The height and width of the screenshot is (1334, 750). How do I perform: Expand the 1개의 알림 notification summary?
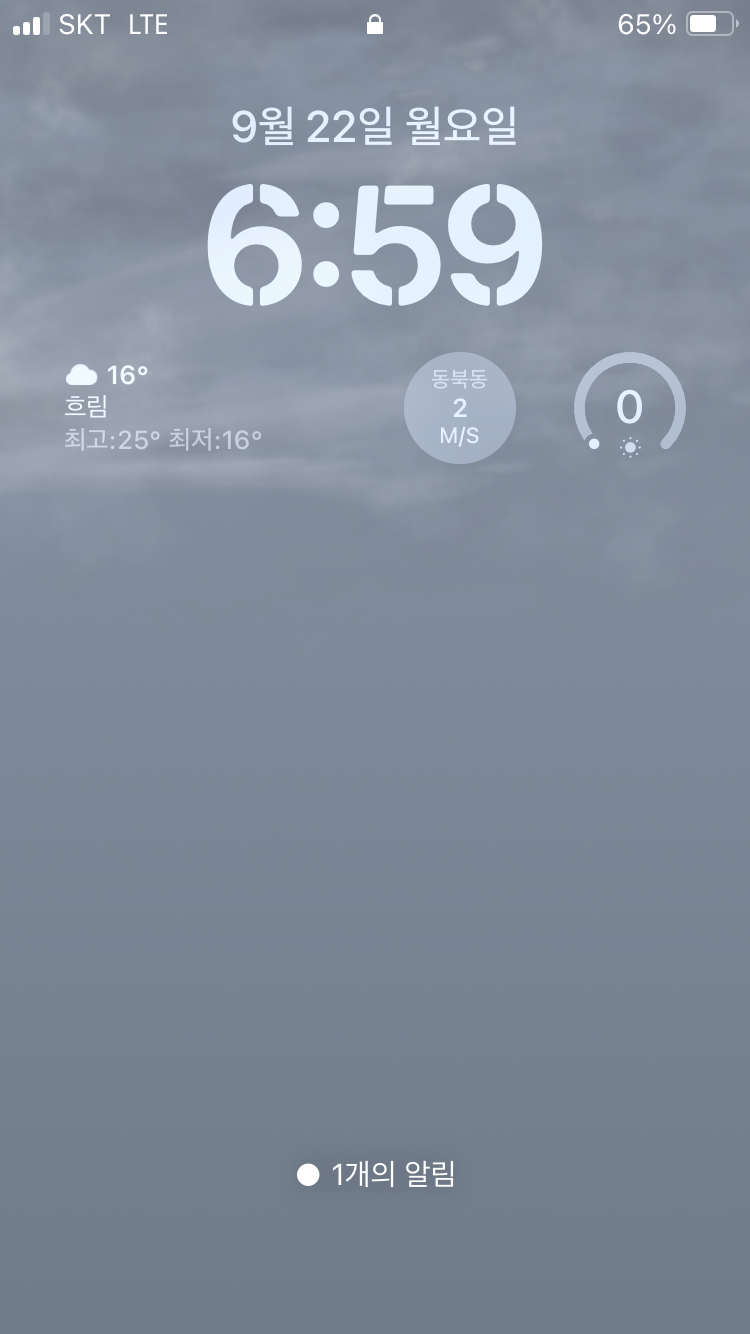pyautogui.click(x=376, y=1174)
